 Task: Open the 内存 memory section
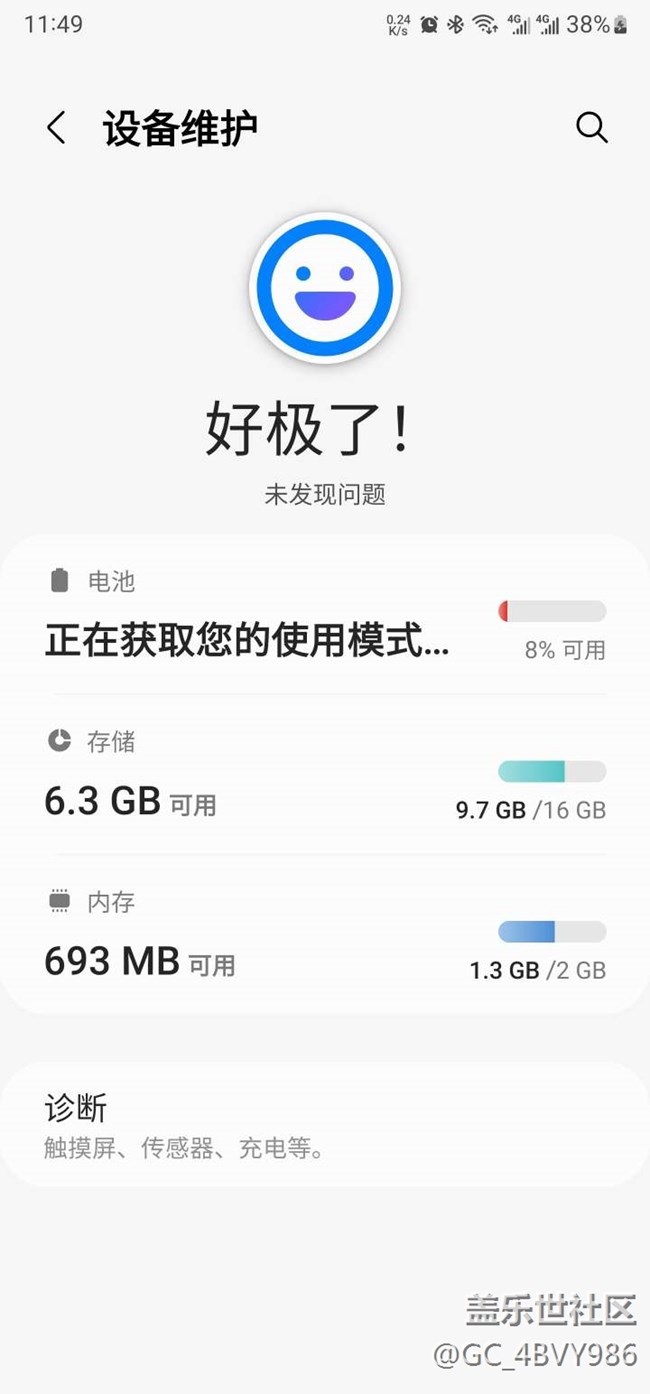[x=325, y=935]
